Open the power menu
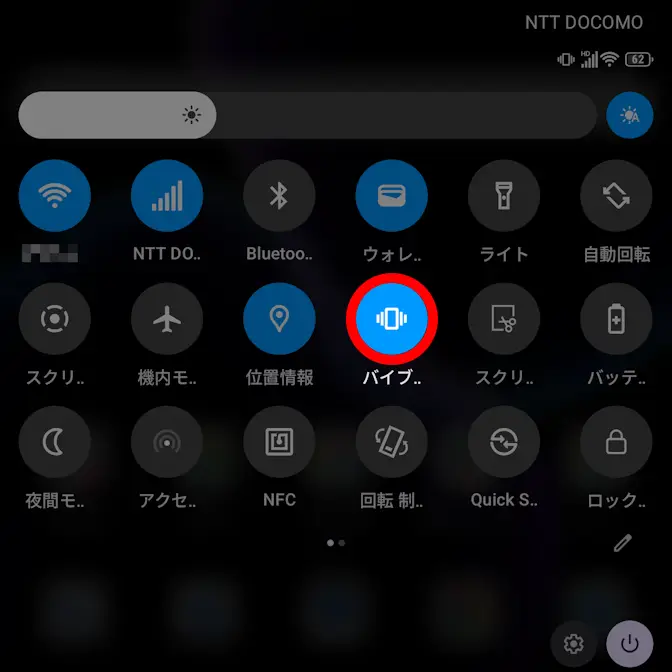The image size is (672, 672). 630,643
